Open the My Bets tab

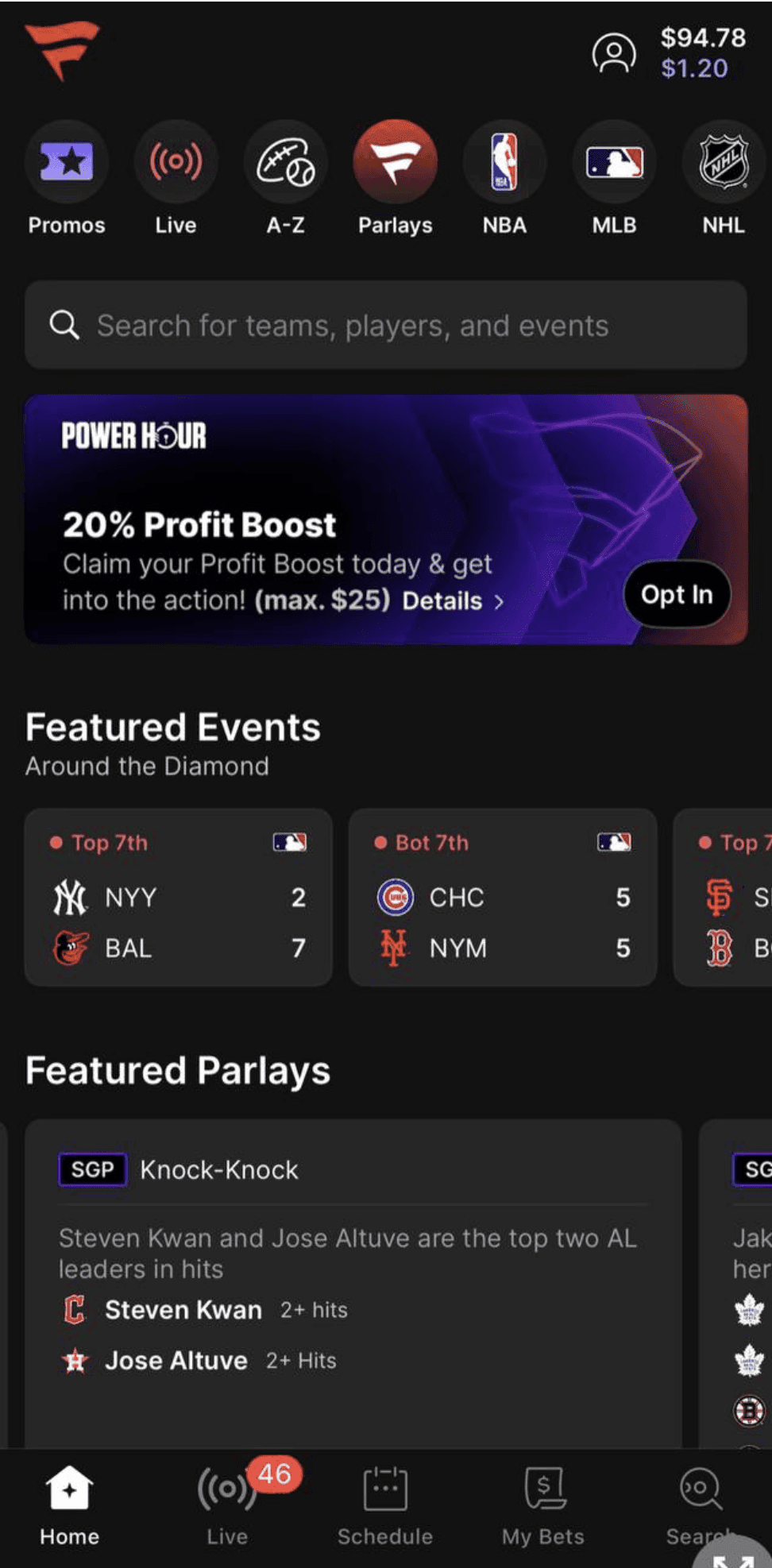(x=543, y=1505)
